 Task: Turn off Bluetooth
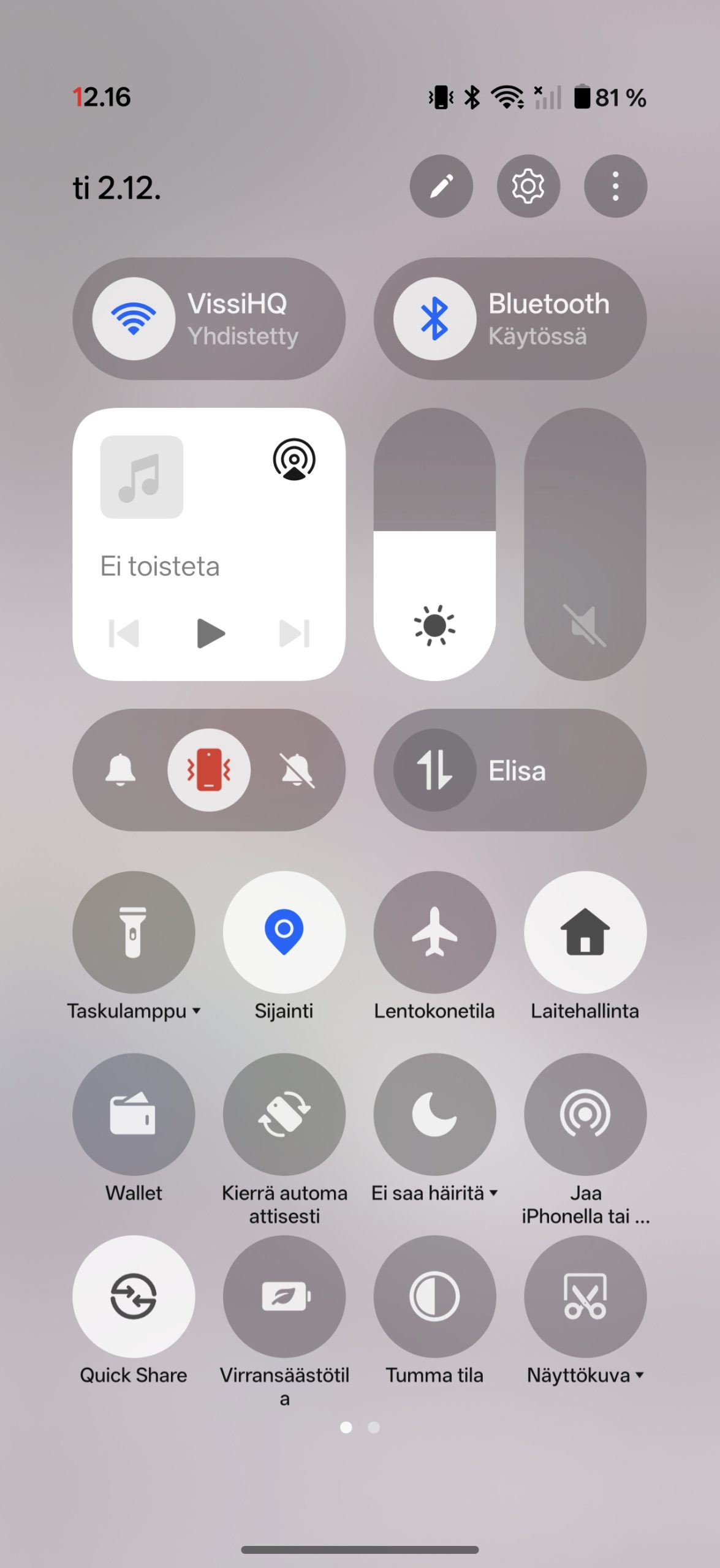coord(434,318)
